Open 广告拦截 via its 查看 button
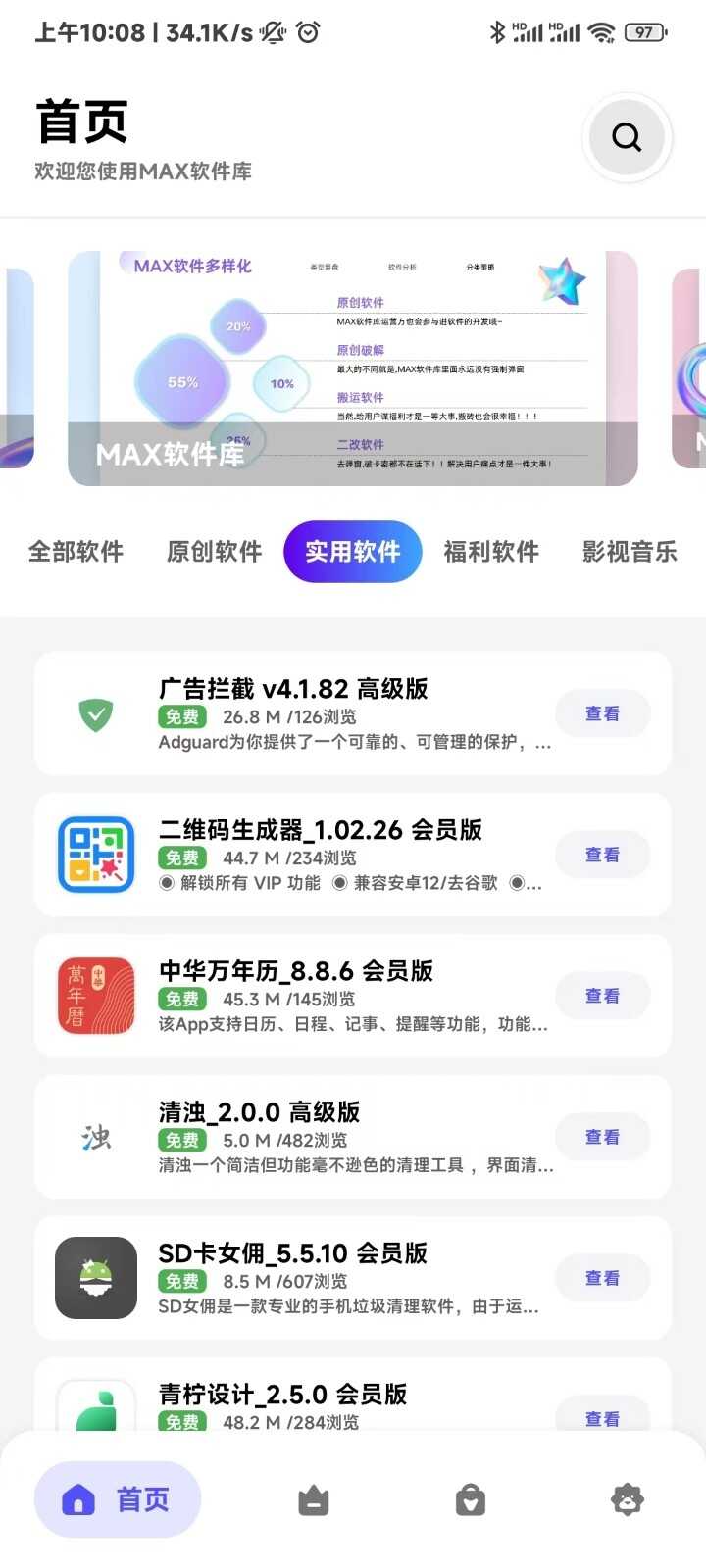 [602, 713]
